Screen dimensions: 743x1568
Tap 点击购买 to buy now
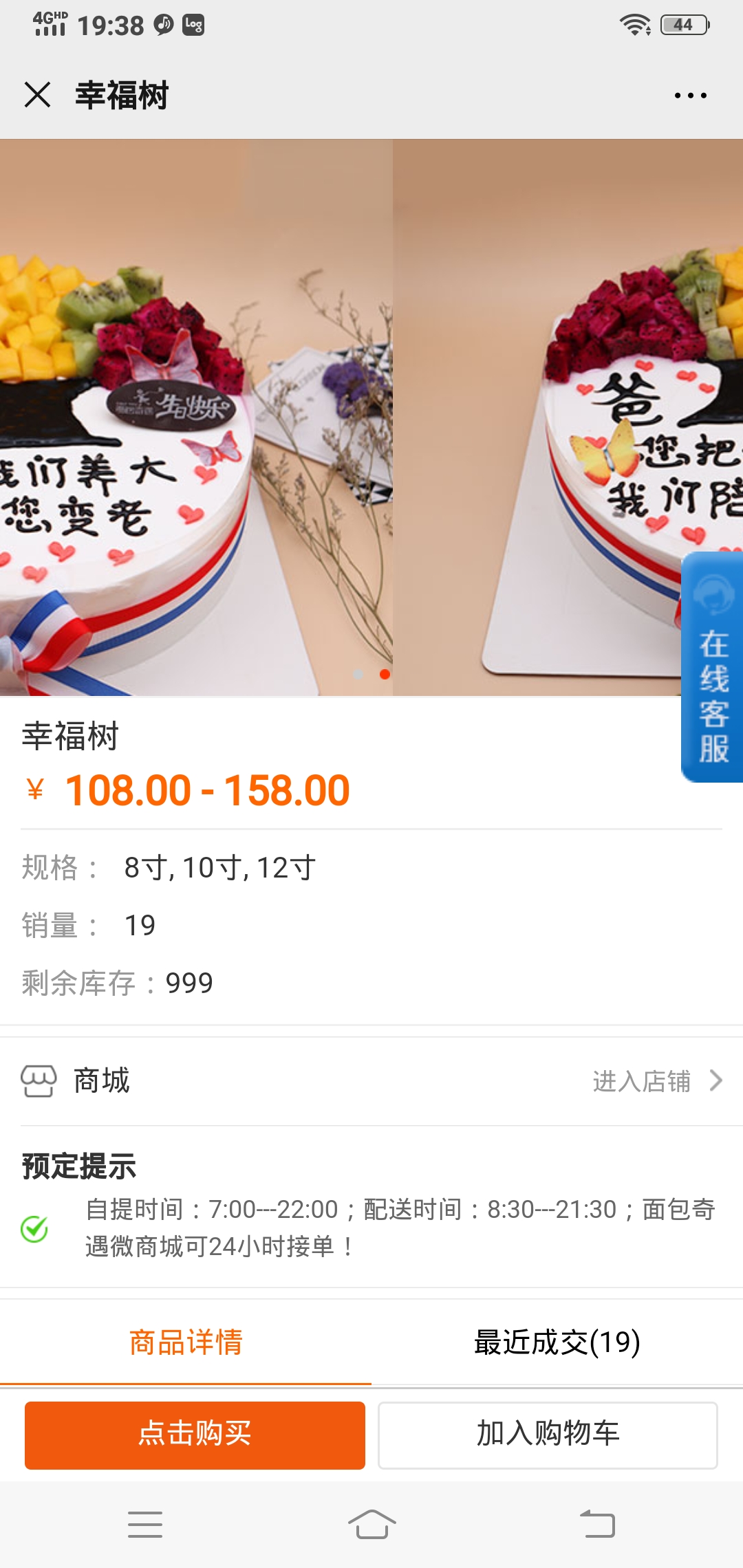tap(195, 1435)
